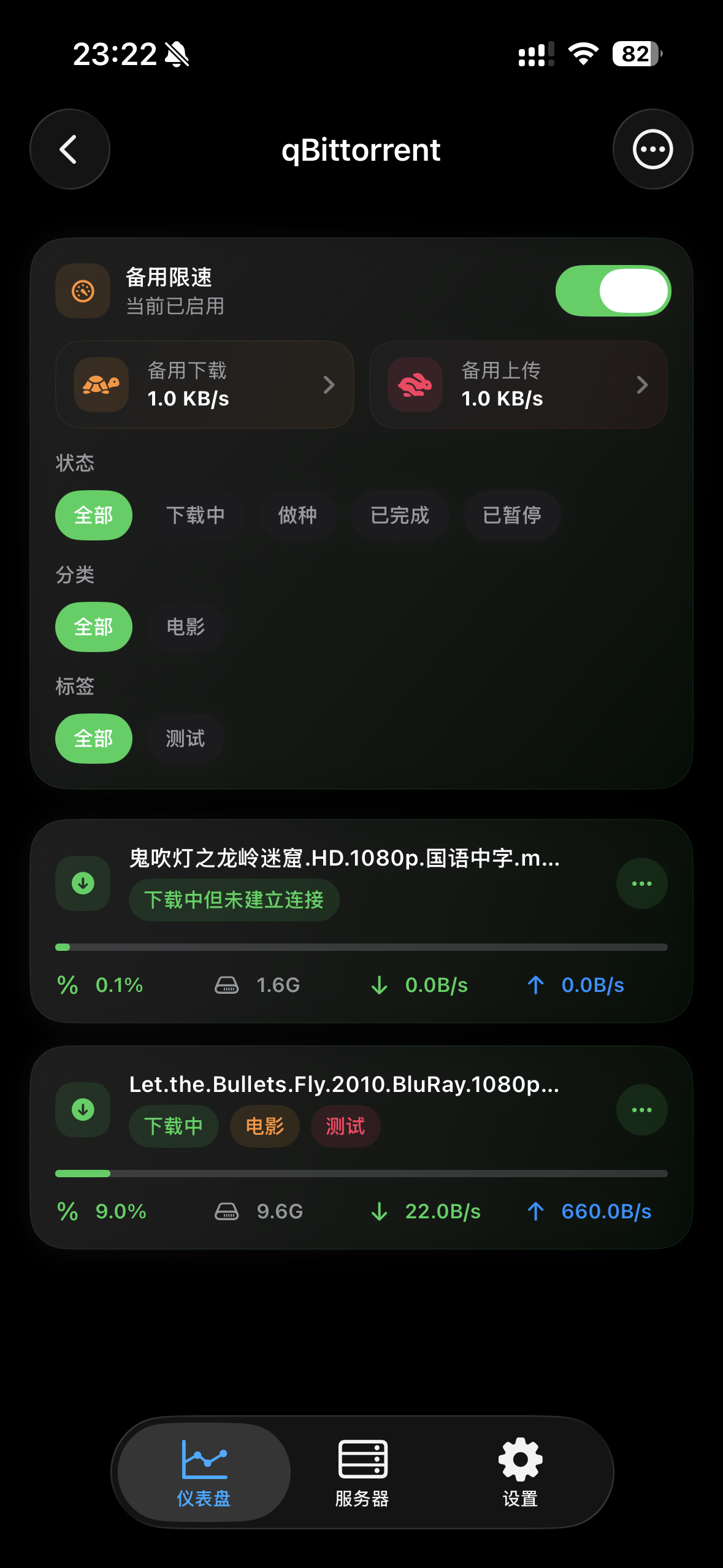Show only 已完成 torrents
This screenshot has height=1568, width=723.
(x=400, y=515)
